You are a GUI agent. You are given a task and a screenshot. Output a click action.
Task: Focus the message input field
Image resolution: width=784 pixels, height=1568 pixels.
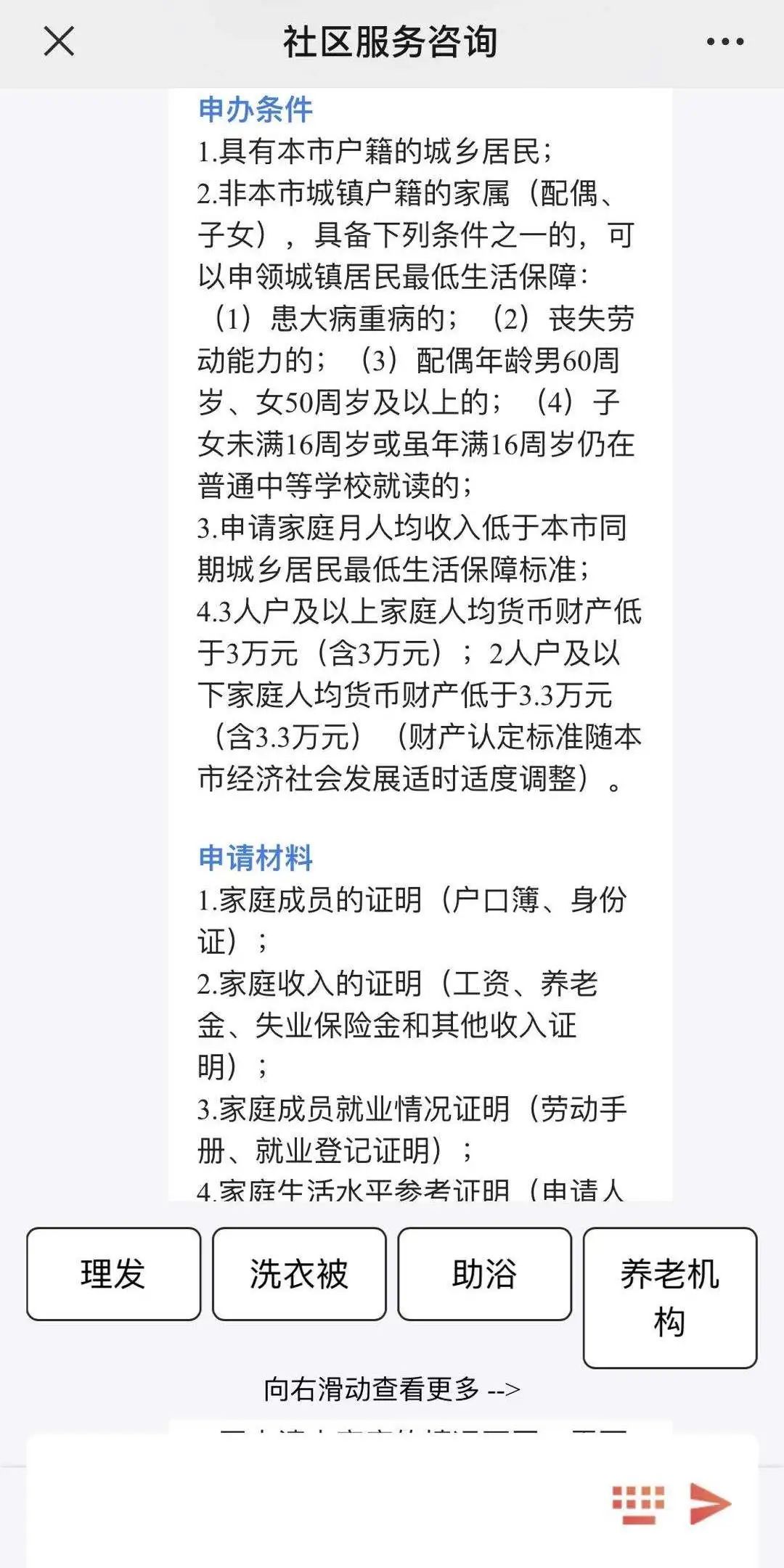coord(312,1501)
